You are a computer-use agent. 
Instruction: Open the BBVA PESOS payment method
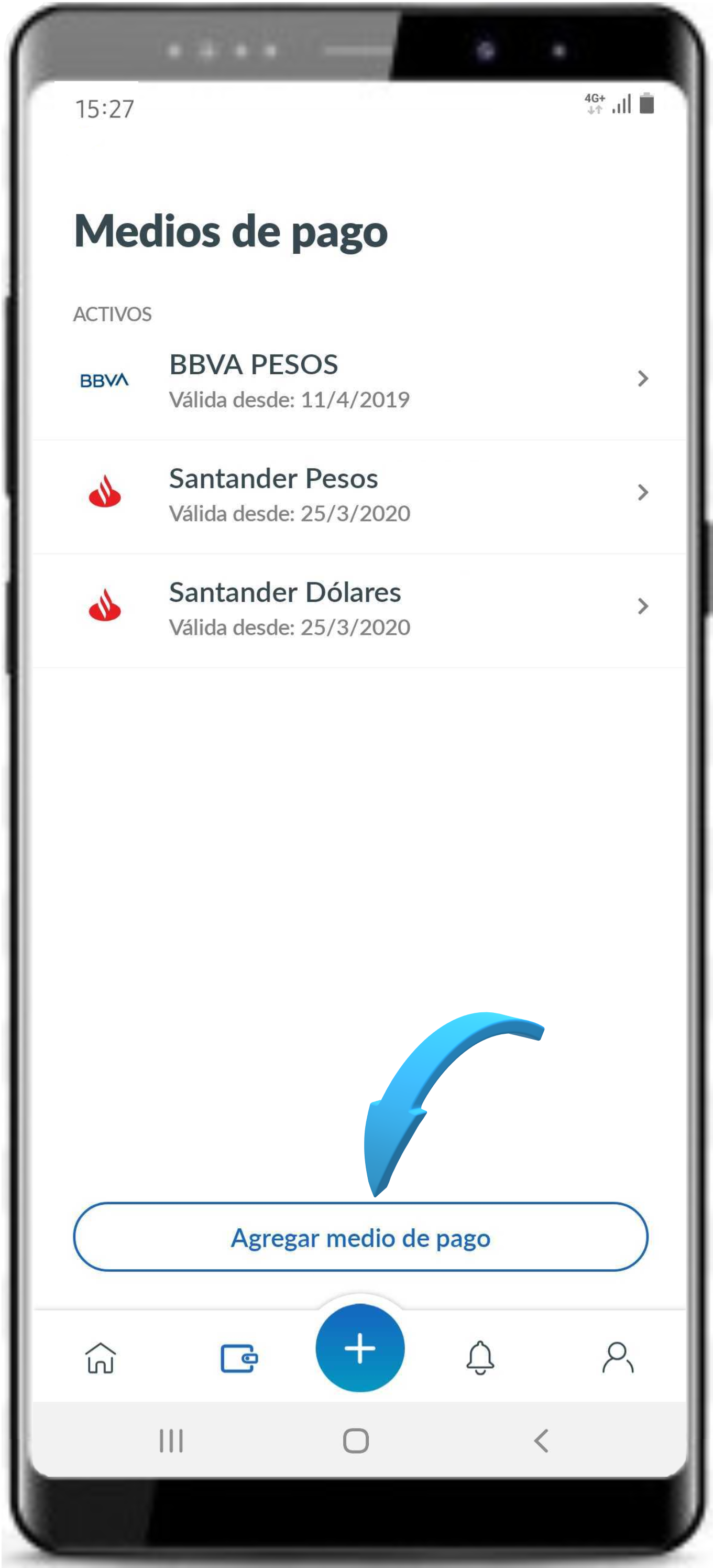359,381
